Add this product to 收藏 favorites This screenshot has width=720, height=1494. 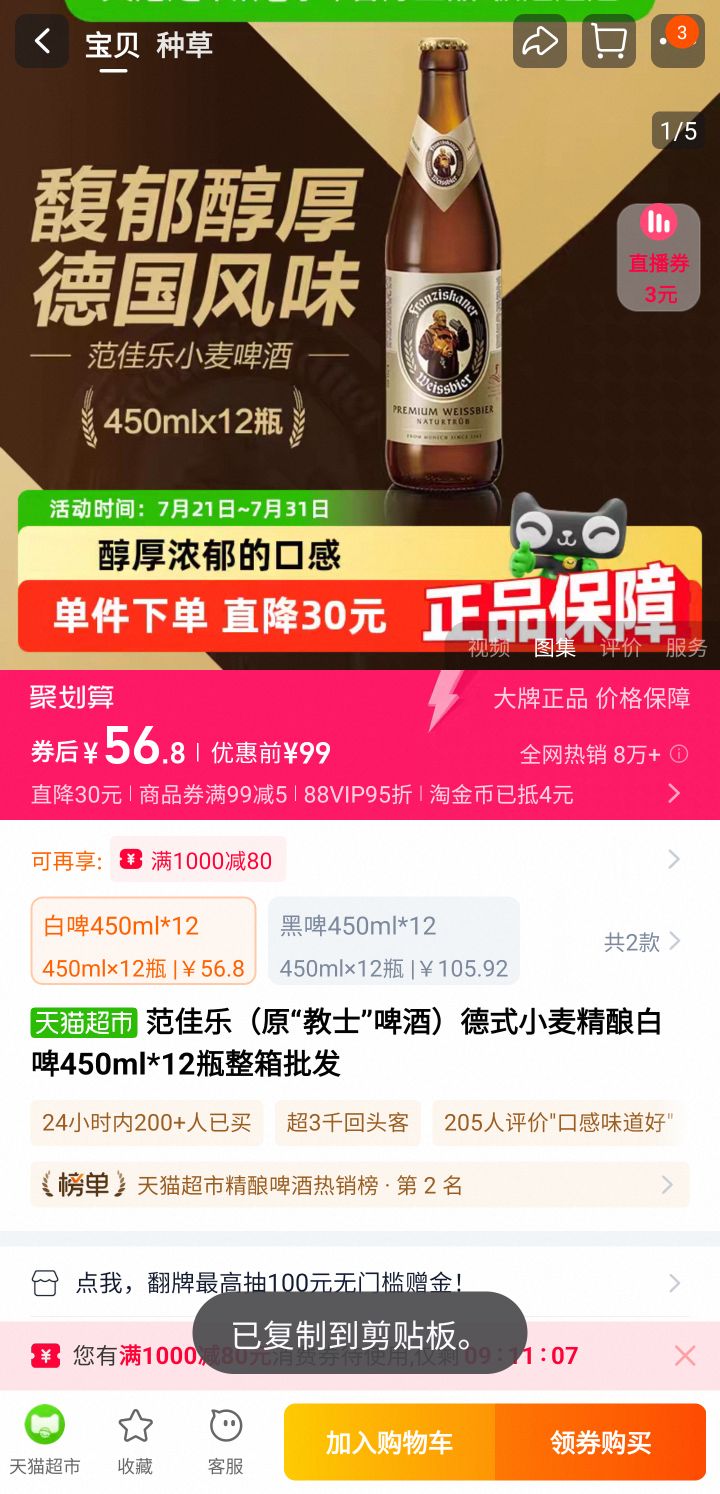[135, 1440]
